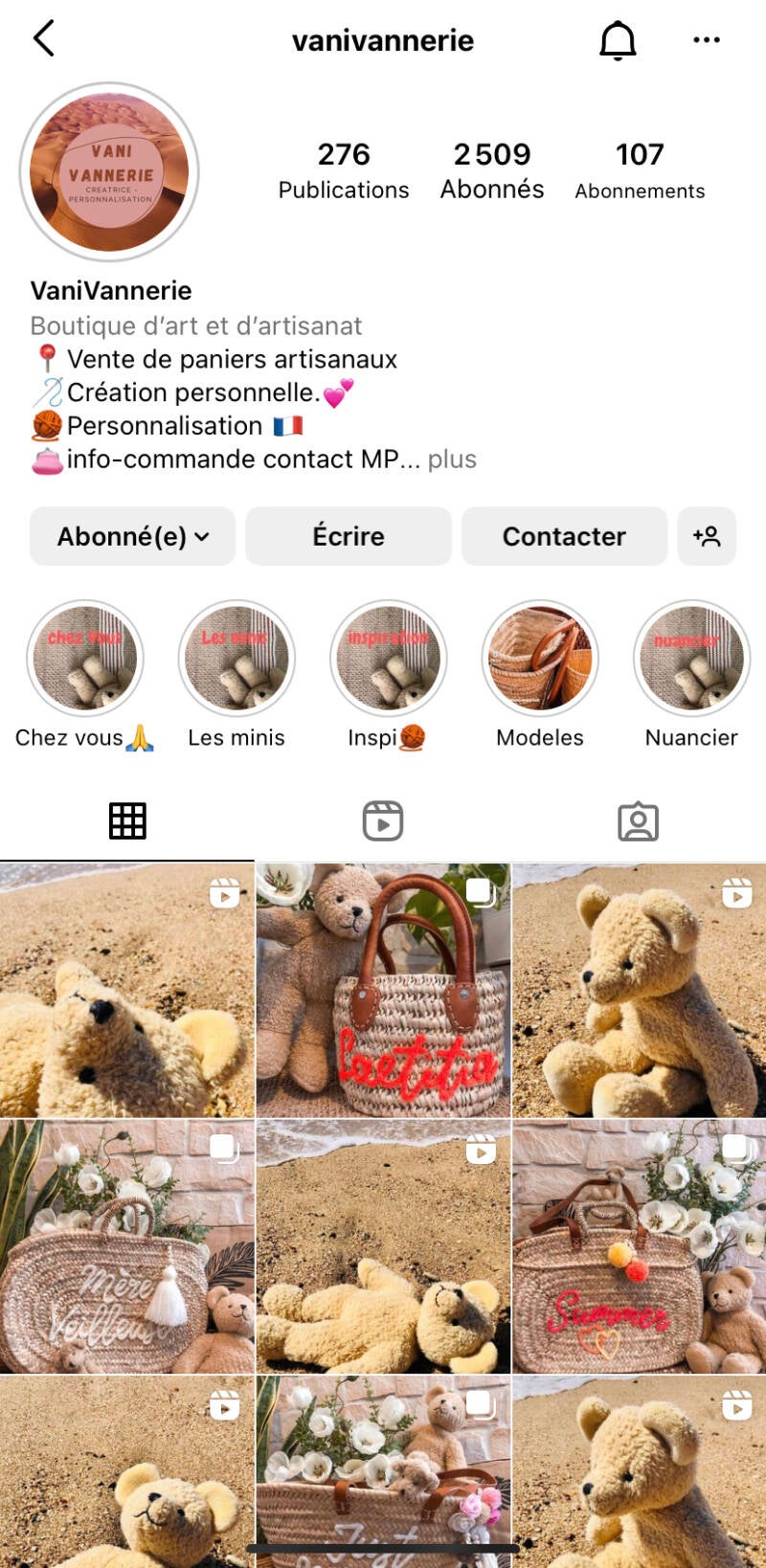Tap Écrire to message this account
The width and height of the screenshot is (766, 1568).
349,536
